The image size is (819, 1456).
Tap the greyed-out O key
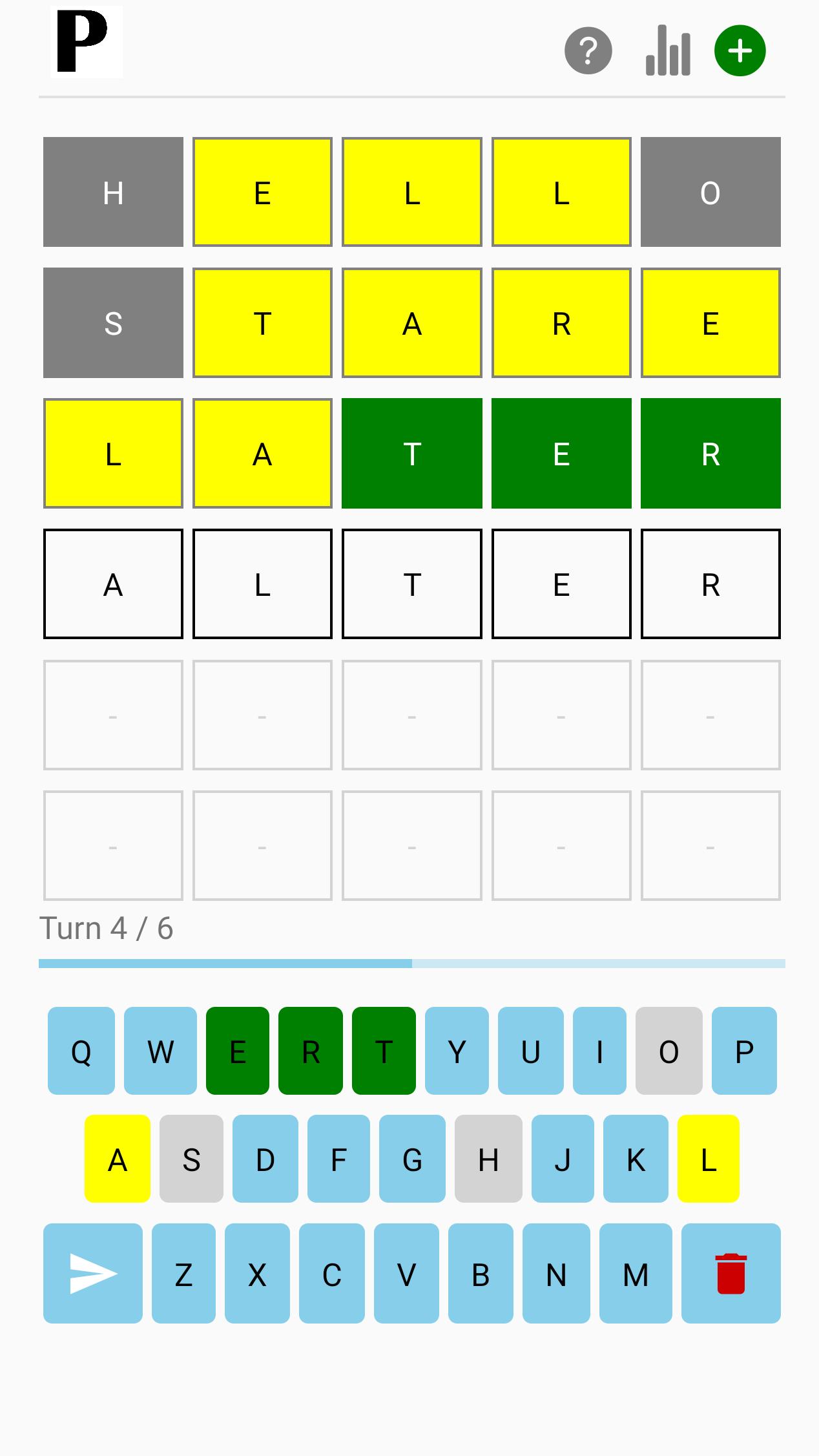[669, 1051]
